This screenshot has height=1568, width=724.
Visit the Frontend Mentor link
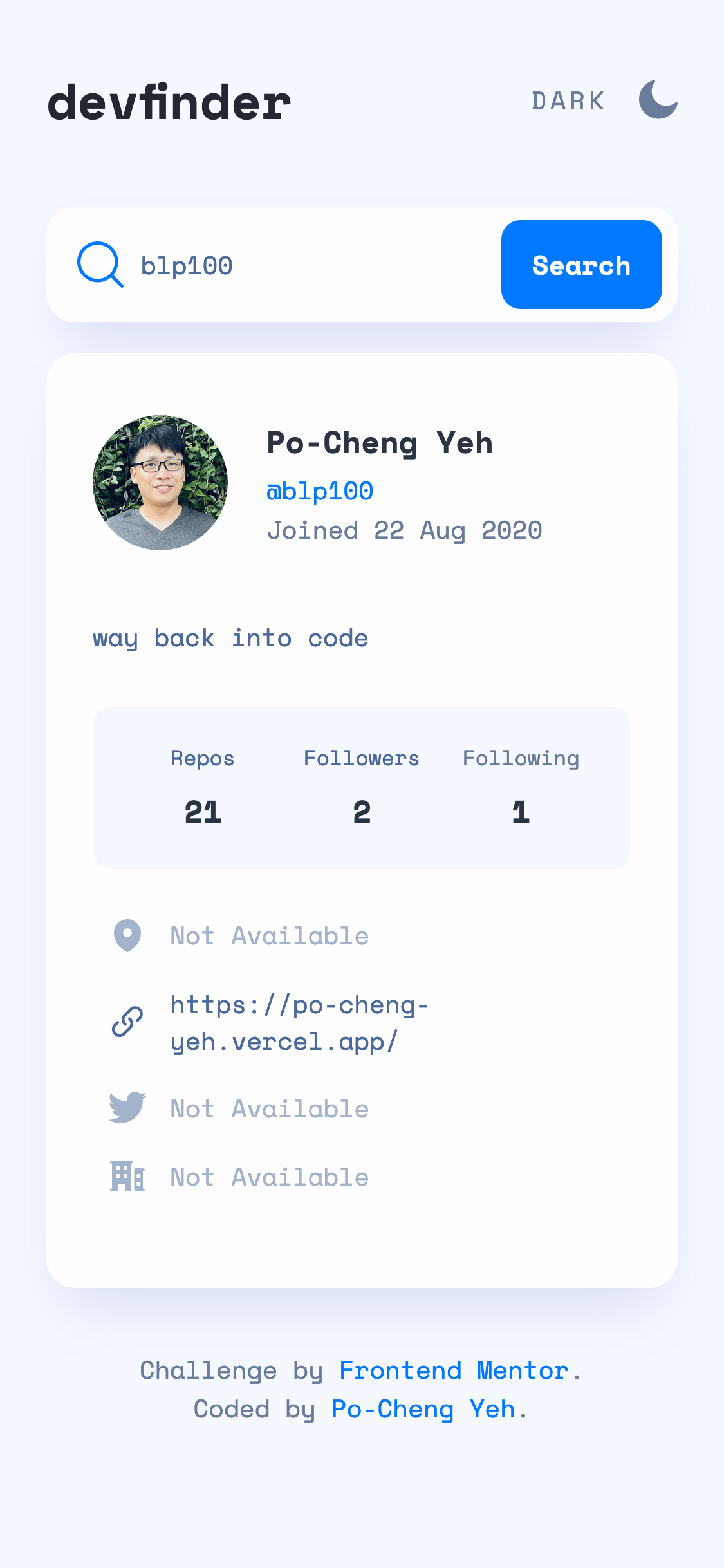454,1370
